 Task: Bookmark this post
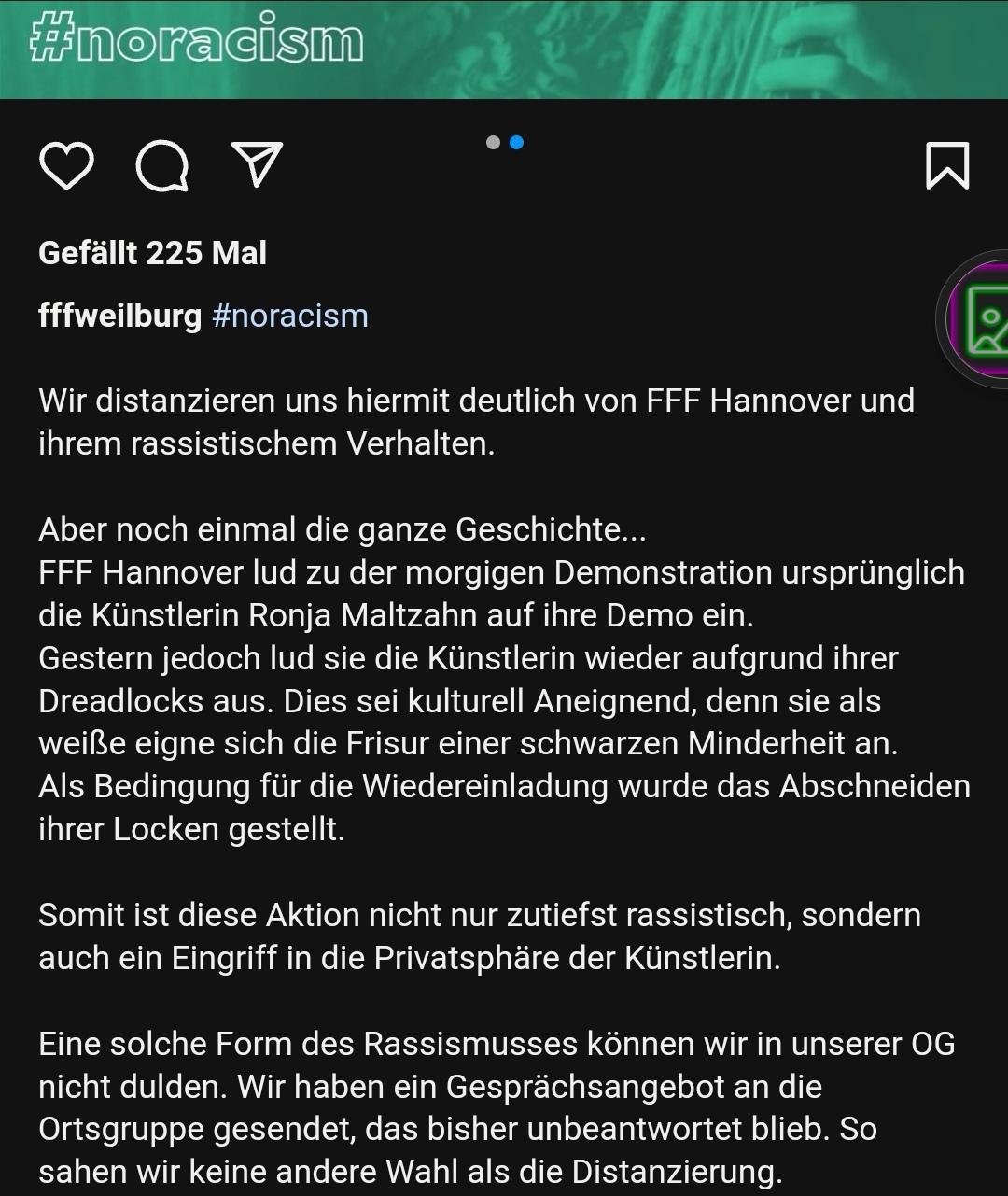946,166
